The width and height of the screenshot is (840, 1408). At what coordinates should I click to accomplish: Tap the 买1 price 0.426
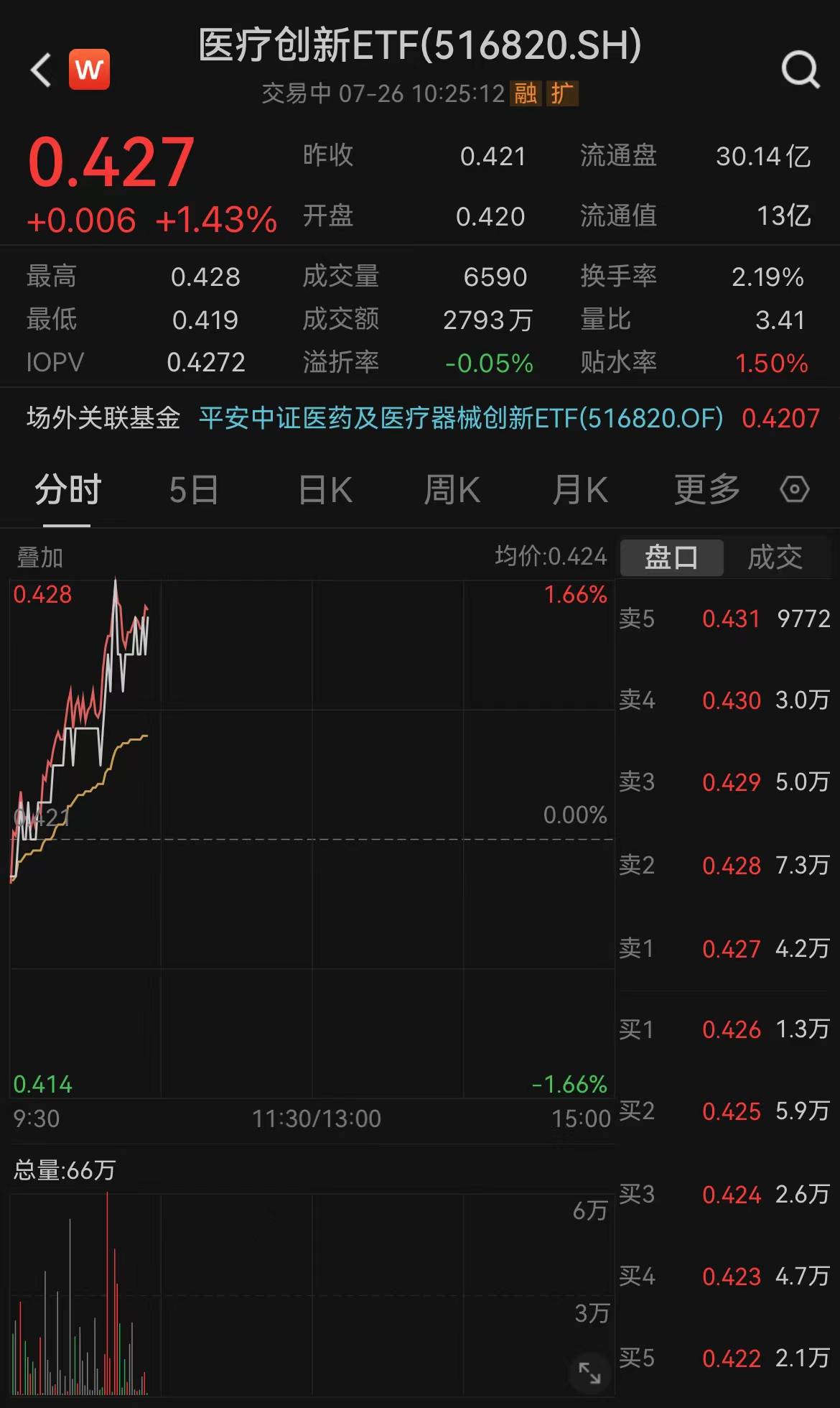click(731, 1030)
